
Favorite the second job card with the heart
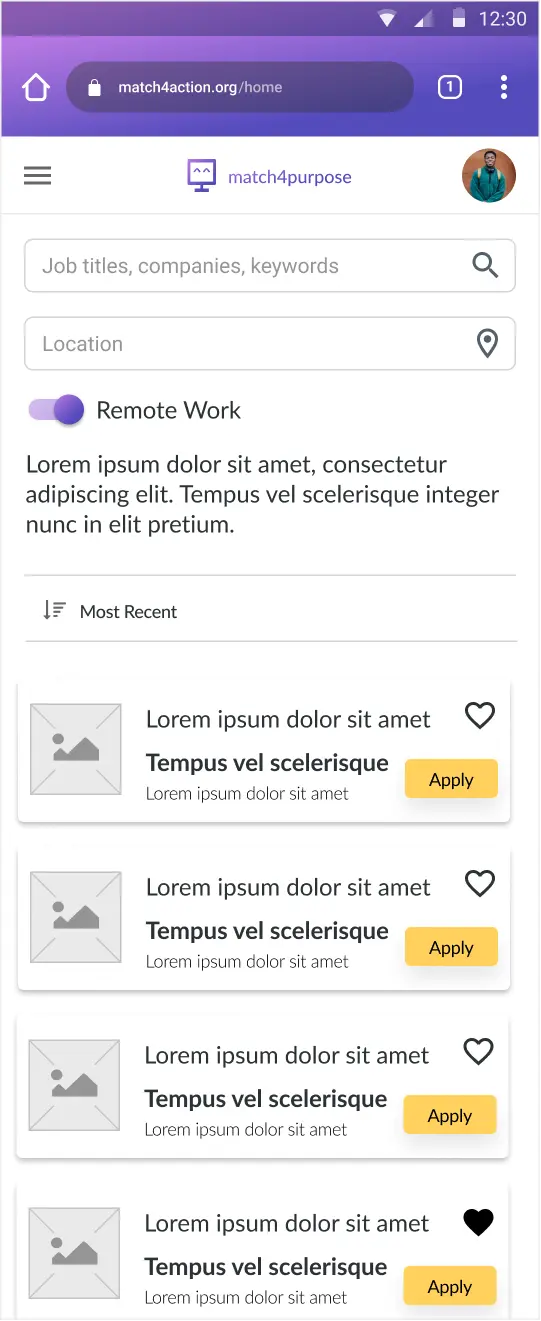tap(480, 884)
